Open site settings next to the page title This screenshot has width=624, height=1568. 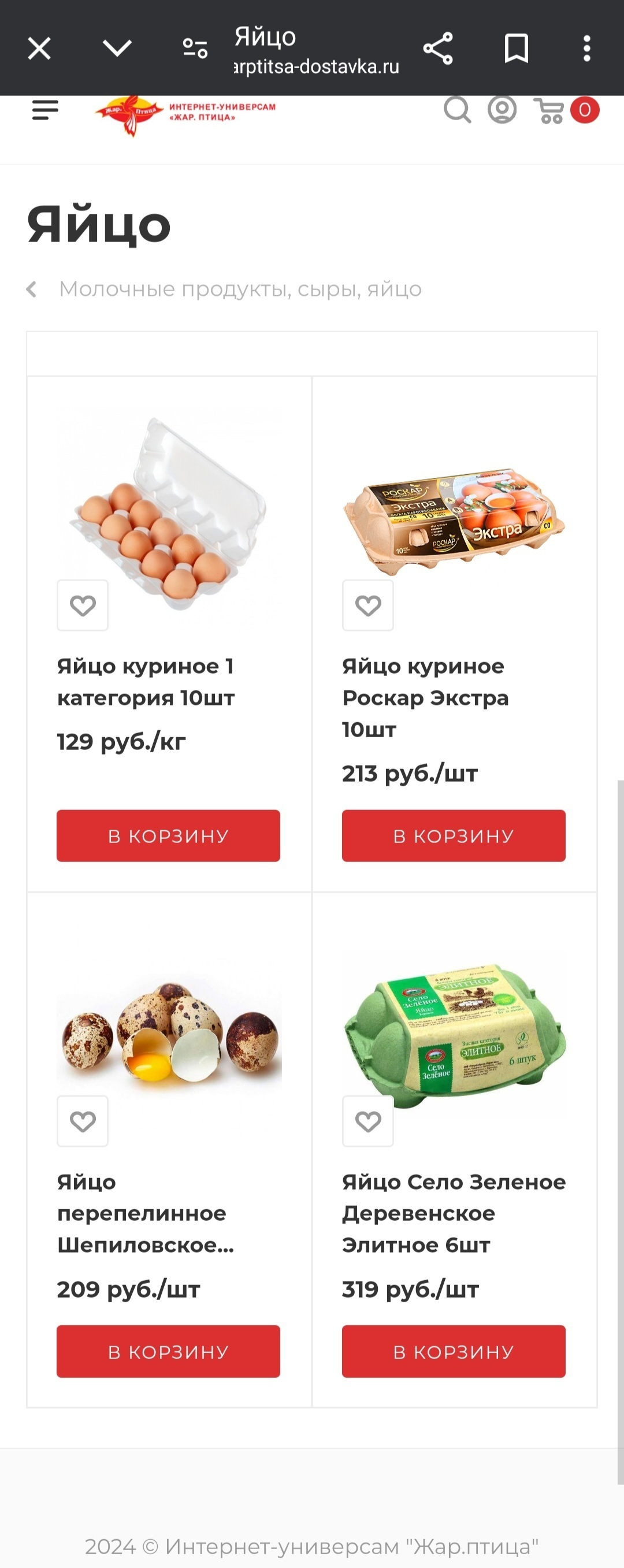pyautogui.click(x=195, y=49)
